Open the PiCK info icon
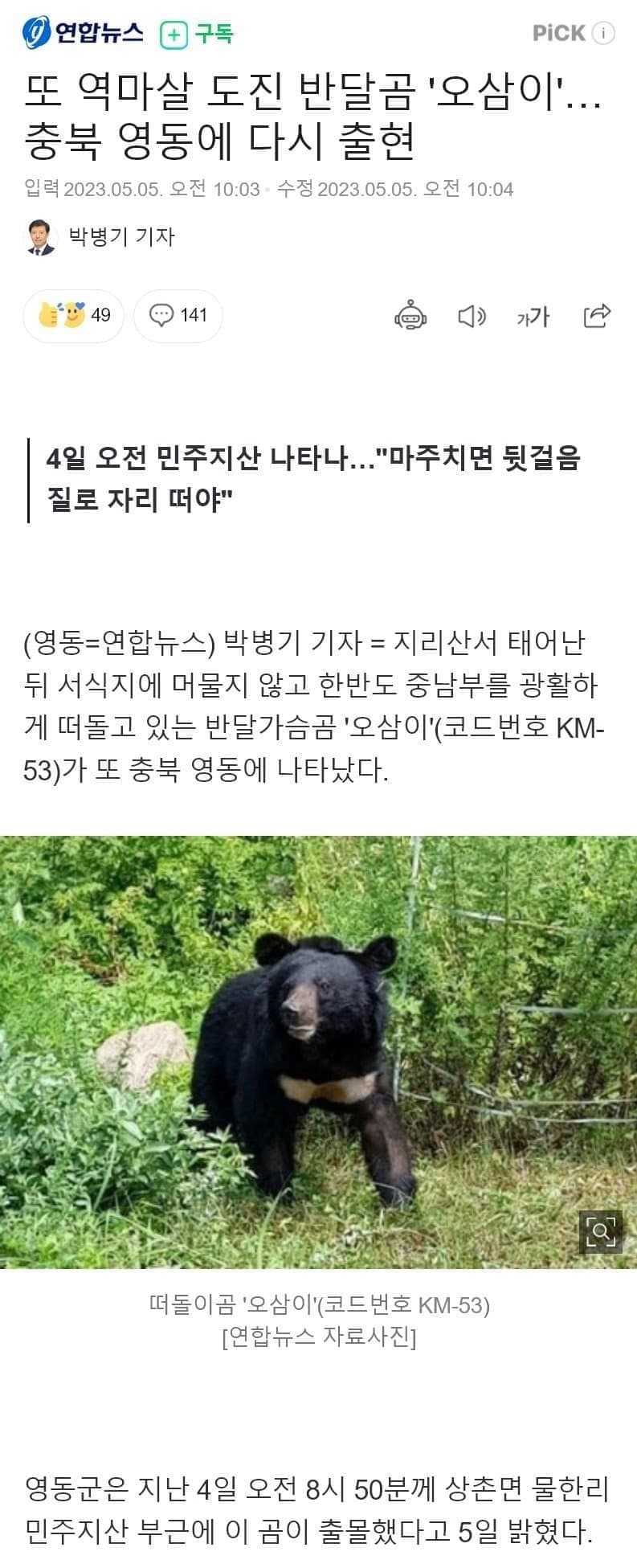The image size is (637, 1568). point(603,33)
